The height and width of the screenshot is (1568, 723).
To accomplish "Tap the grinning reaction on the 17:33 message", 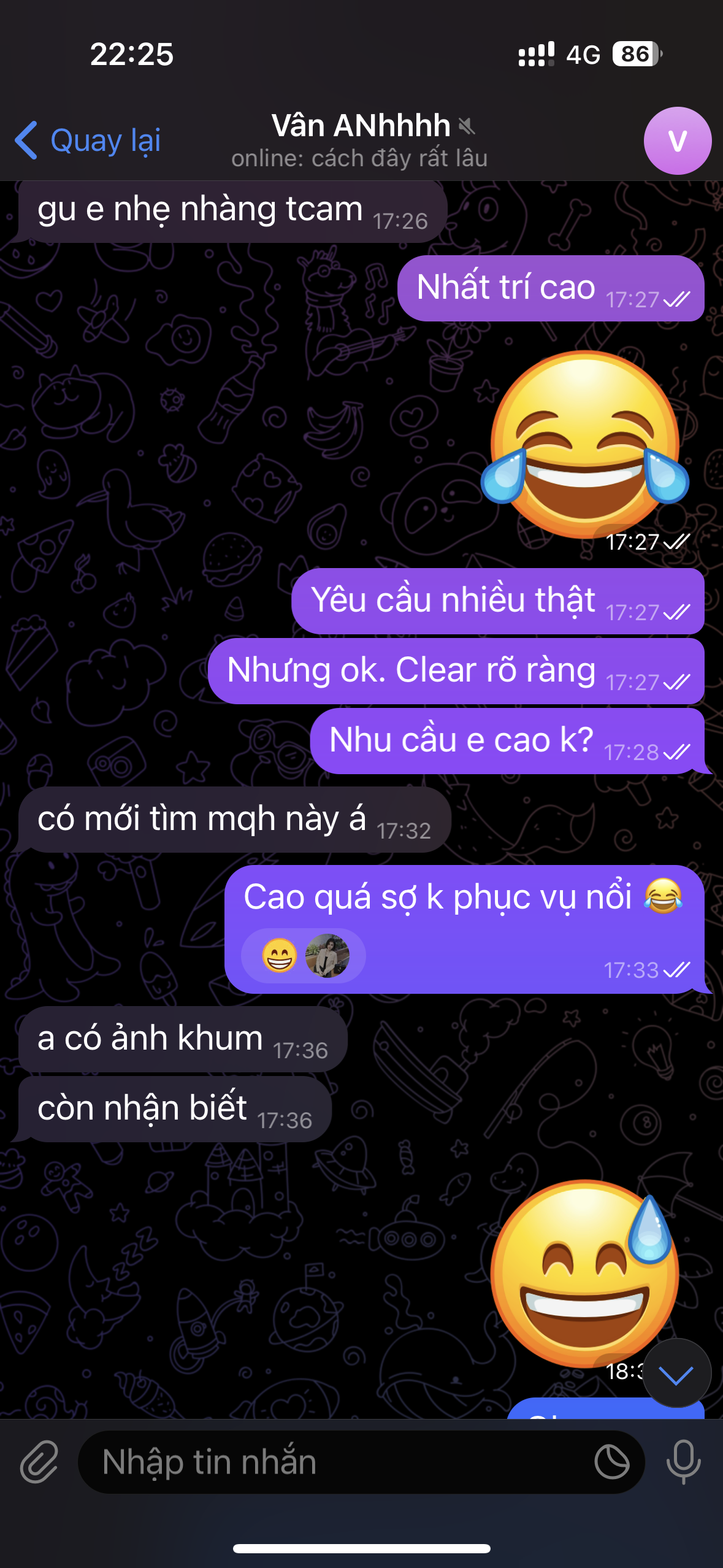I will pos(280,956).
